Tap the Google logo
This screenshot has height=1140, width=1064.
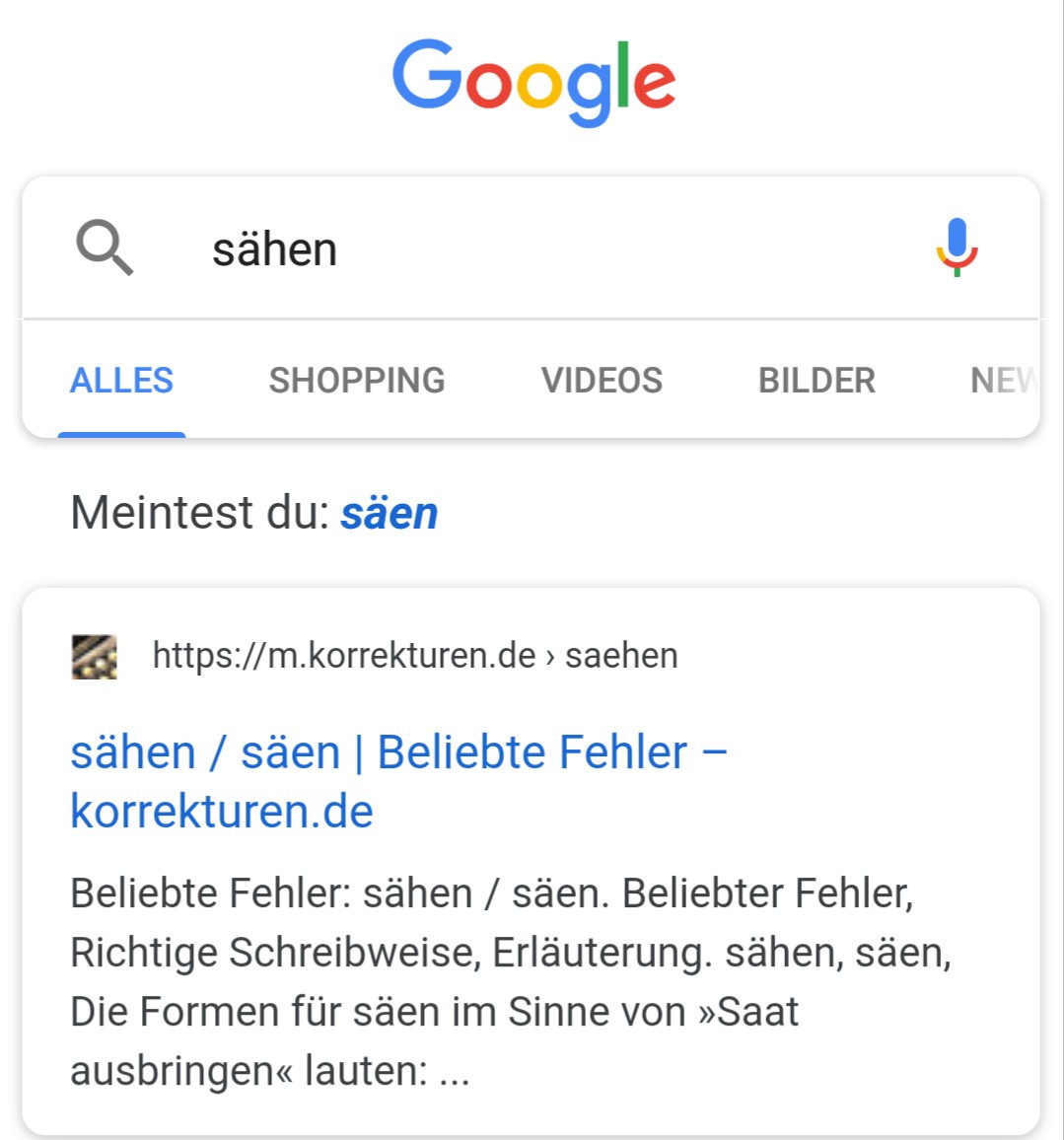tap(533, 81)
